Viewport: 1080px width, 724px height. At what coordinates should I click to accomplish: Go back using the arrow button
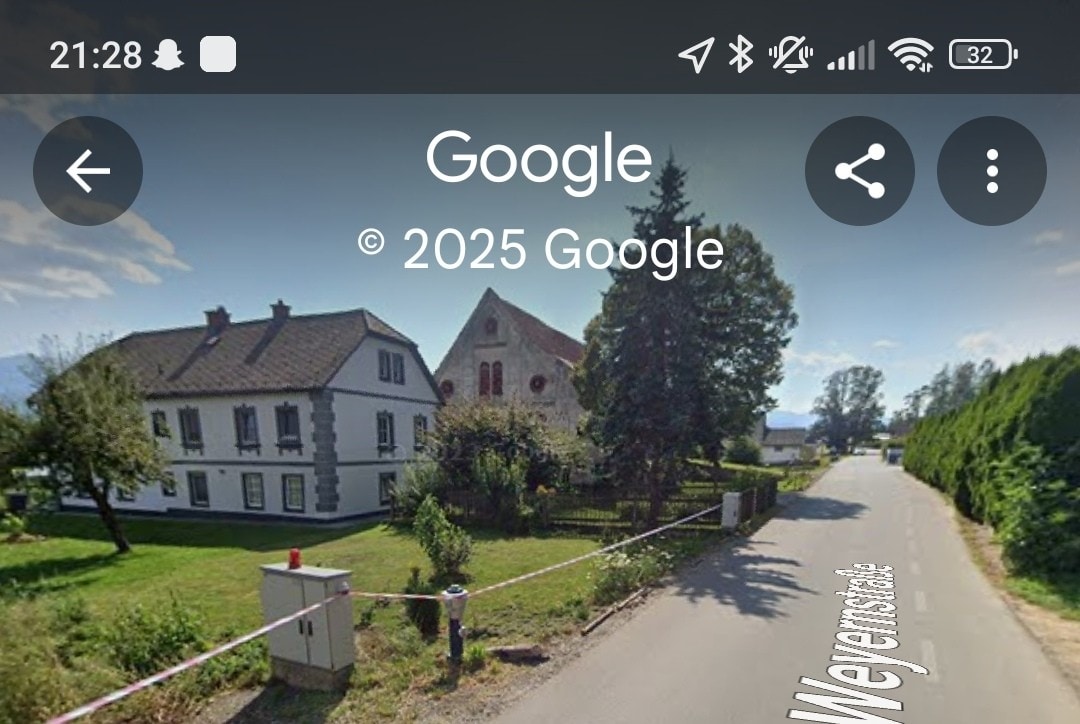tap(88, 171)
